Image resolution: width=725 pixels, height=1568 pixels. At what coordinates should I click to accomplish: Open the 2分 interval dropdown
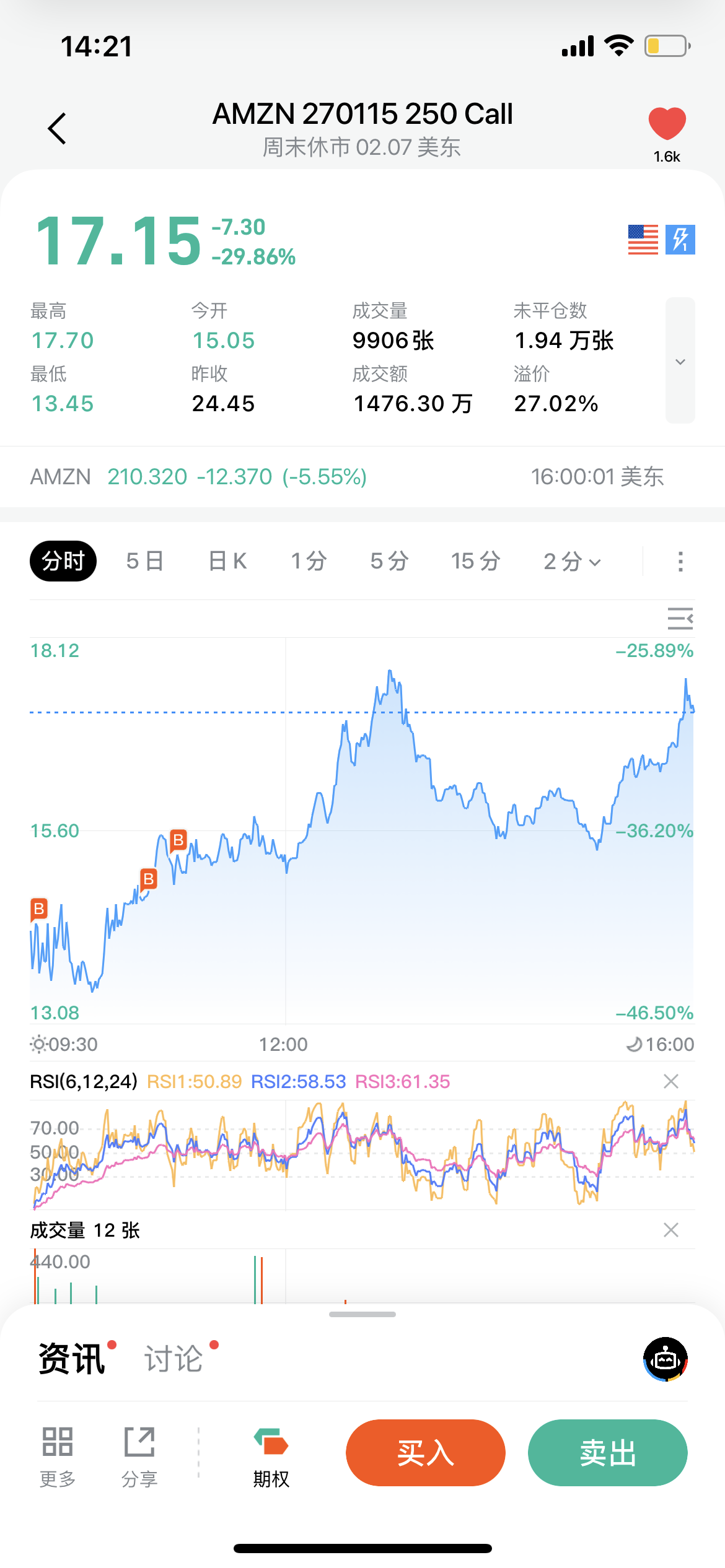pyautogui.click(x=571, y=561)
